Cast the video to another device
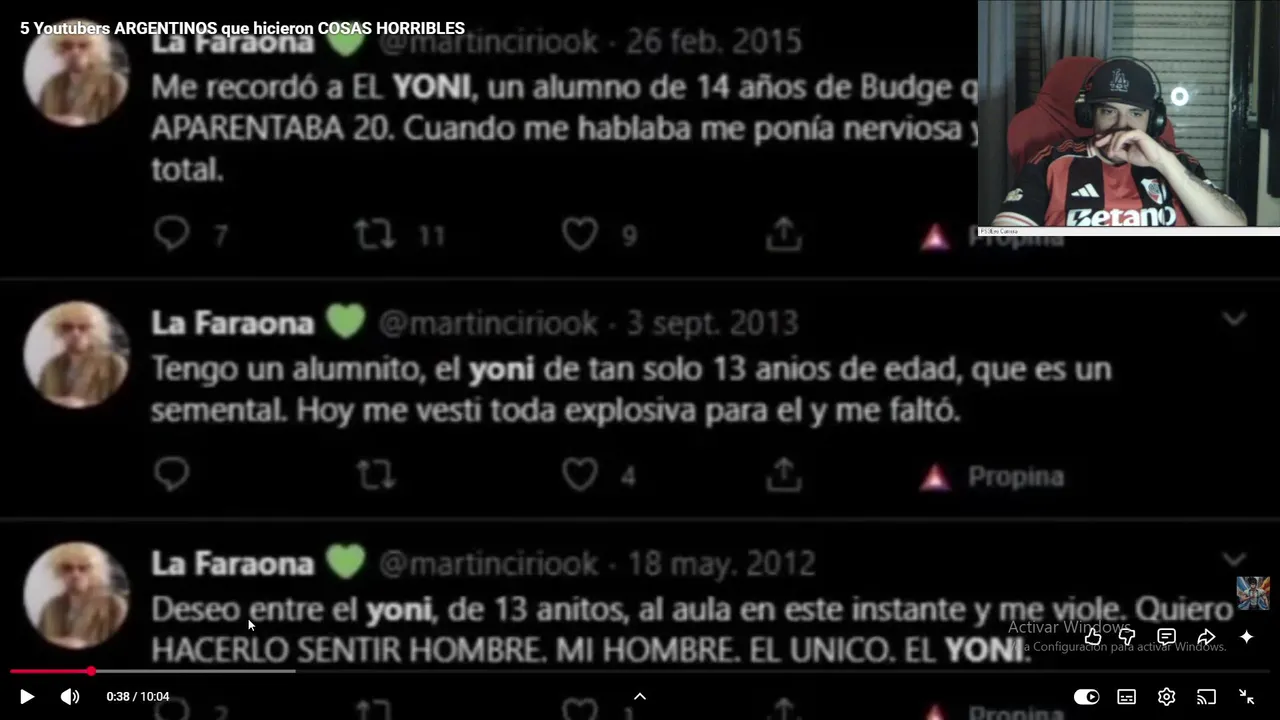This screenshot has width=1280, height=720. (x=1206, y=697)
